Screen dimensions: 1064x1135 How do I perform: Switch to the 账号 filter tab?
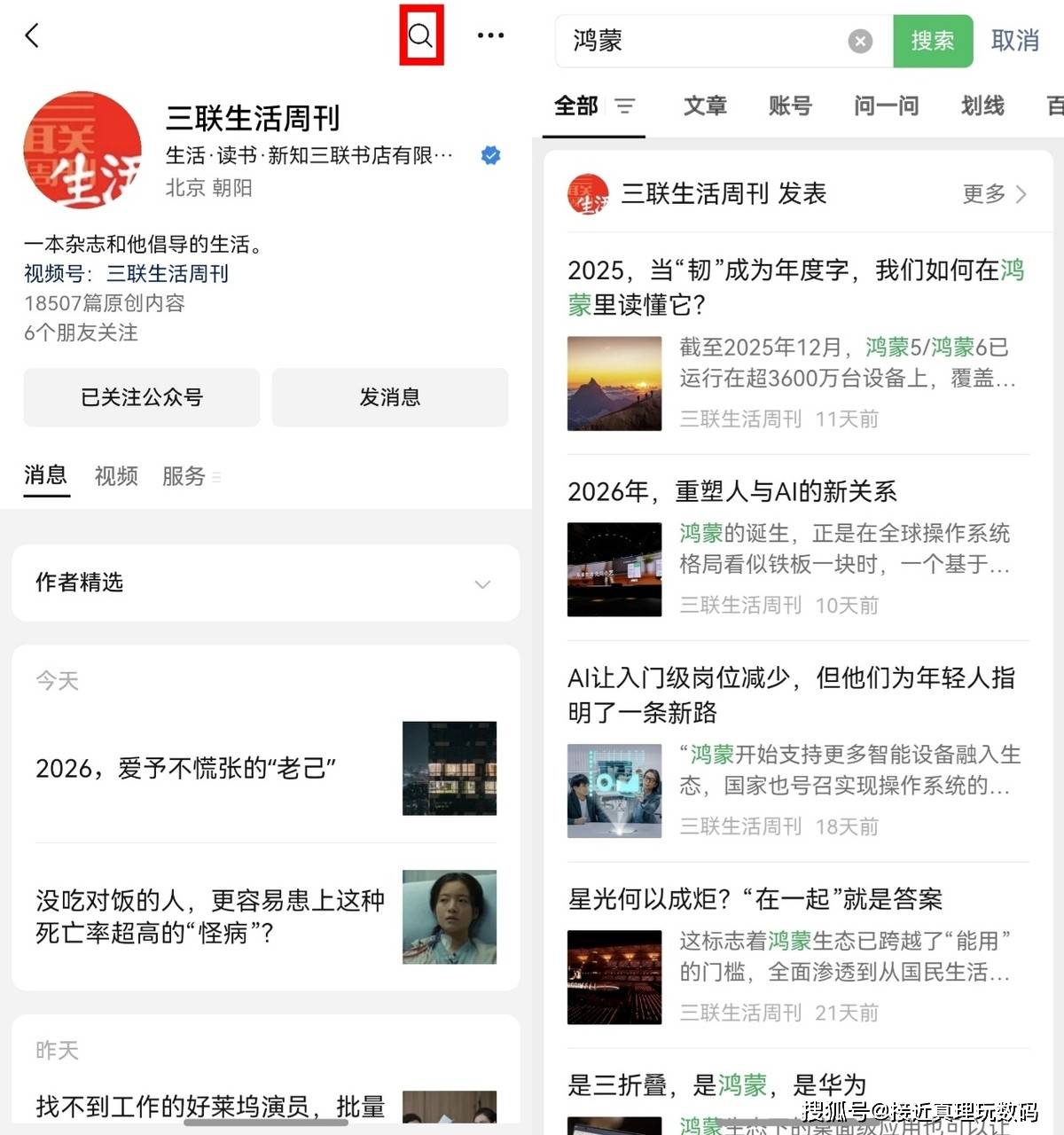click(x=790, y=106)
